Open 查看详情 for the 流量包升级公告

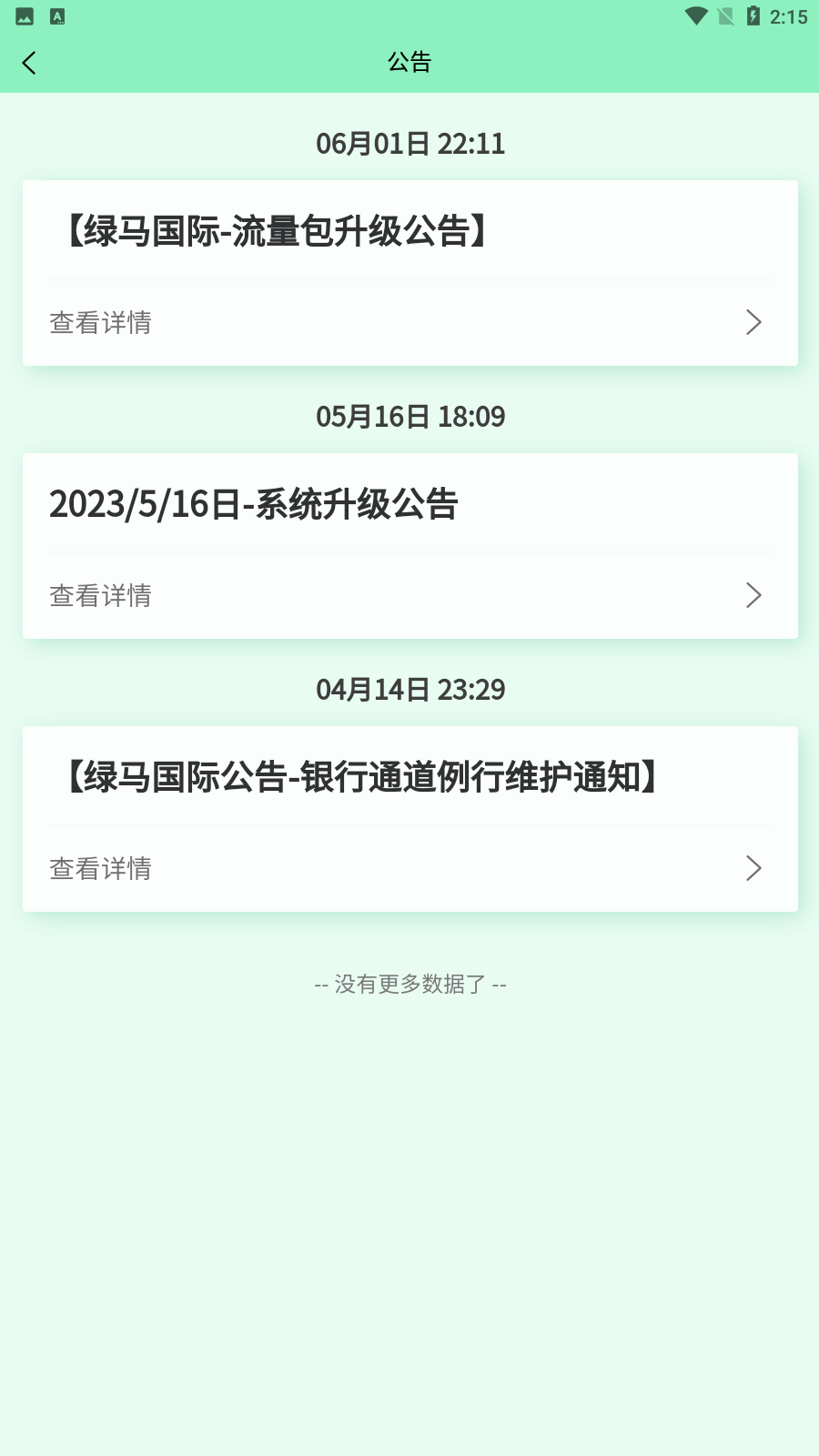click(100, 322)
